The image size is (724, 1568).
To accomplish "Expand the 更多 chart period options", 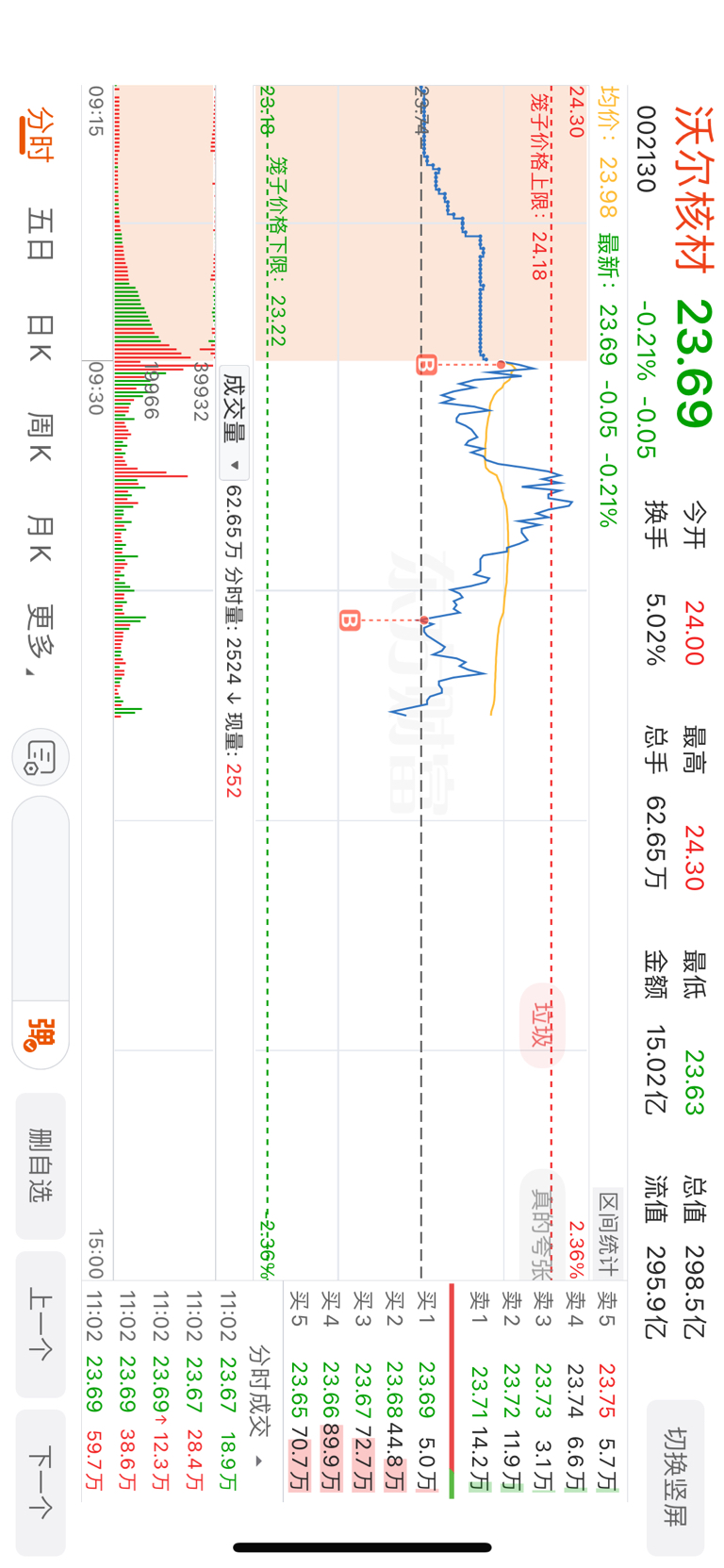I will 41,642.
